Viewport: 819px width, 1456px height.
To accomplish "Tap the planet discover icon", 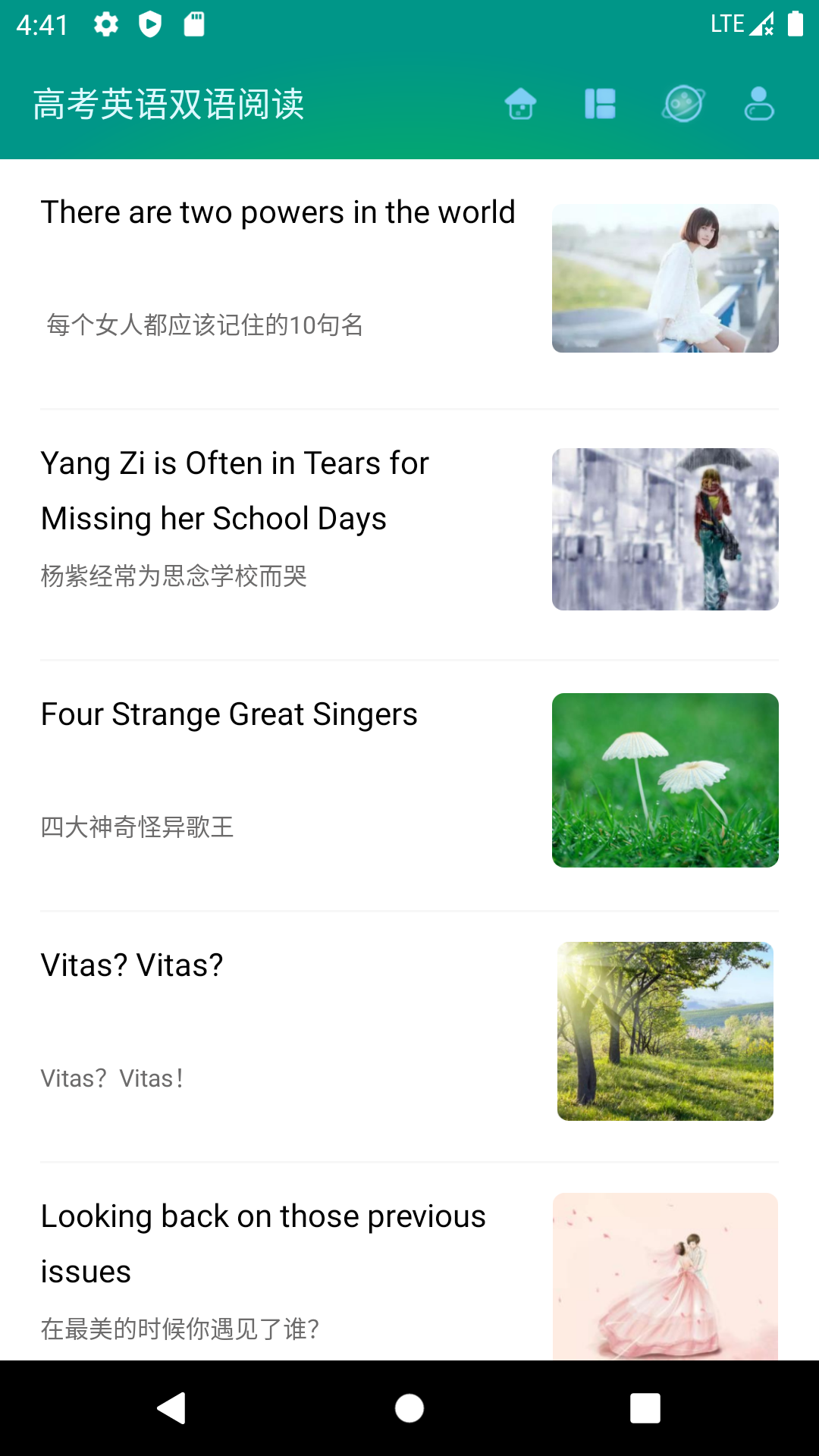I will coord(683,104).
